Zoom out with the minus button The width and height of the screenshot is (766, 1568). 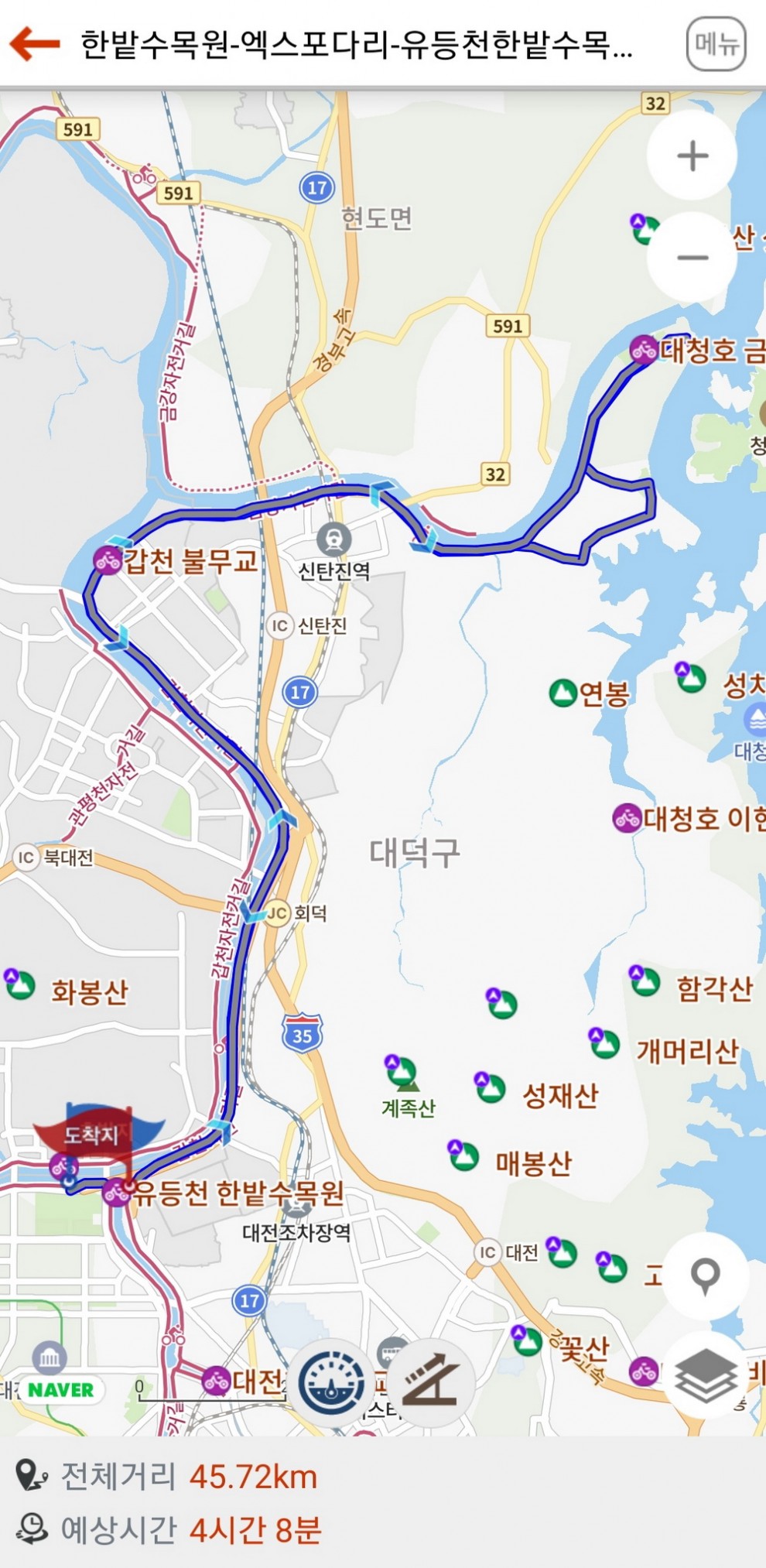(692, 257)
